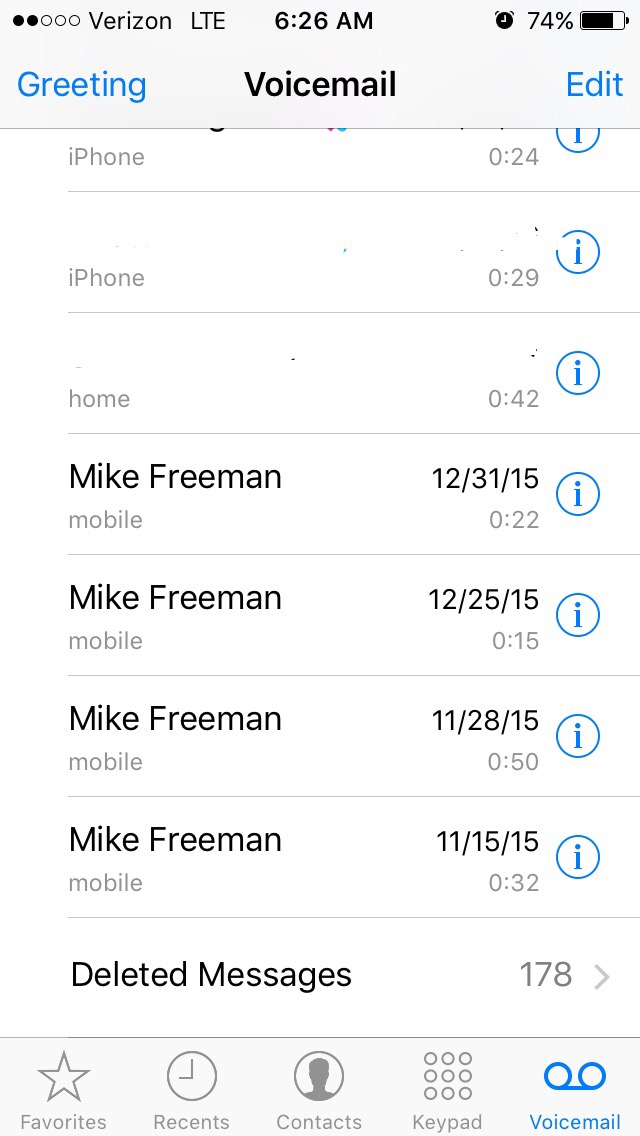The width and height of the screenshot is (640, 1136).
Task: Show info for the 12/31/15 voicemail
Action: [x=577, y=494]
